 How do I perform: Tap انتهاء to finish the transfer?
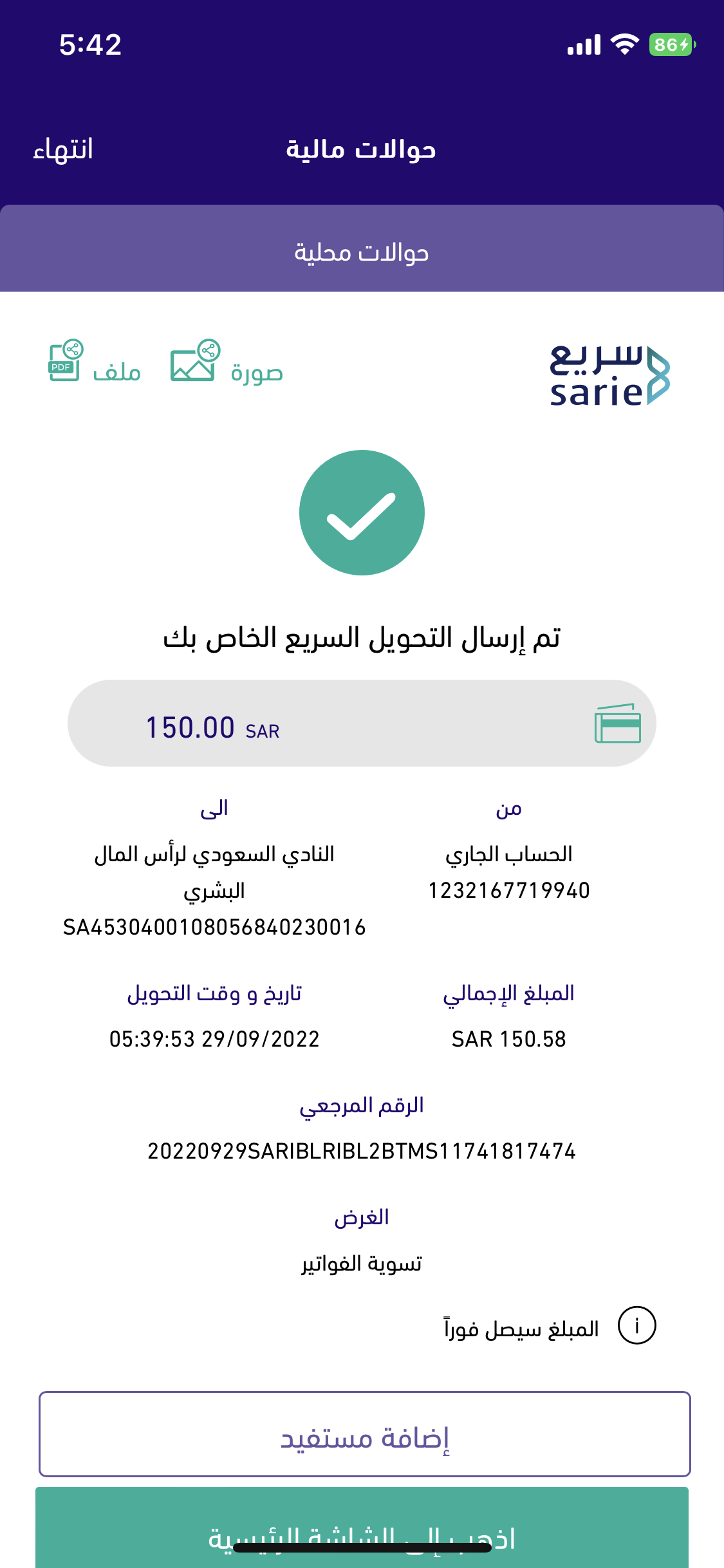(x=63, y=149)
